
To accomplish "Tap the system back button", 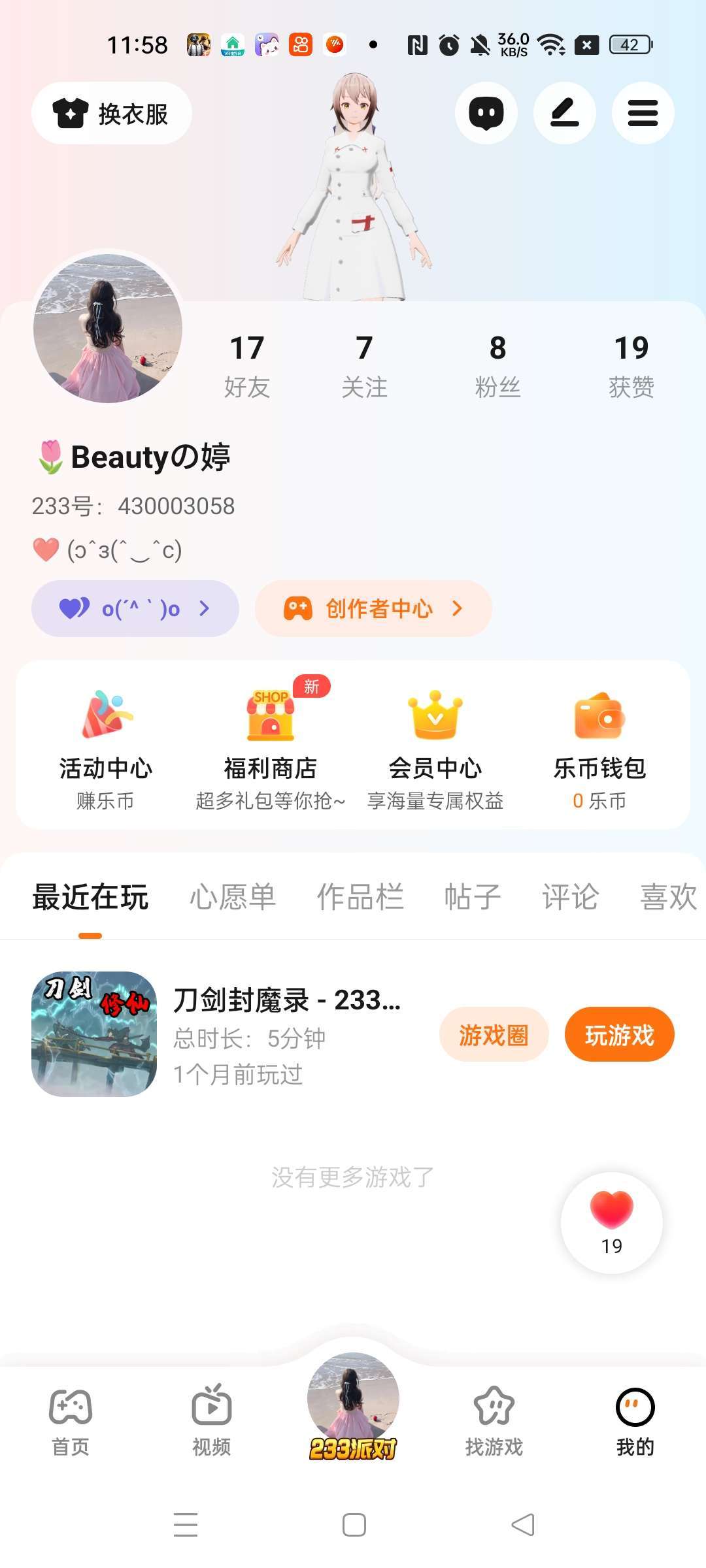I will [x=523, y=1525].
